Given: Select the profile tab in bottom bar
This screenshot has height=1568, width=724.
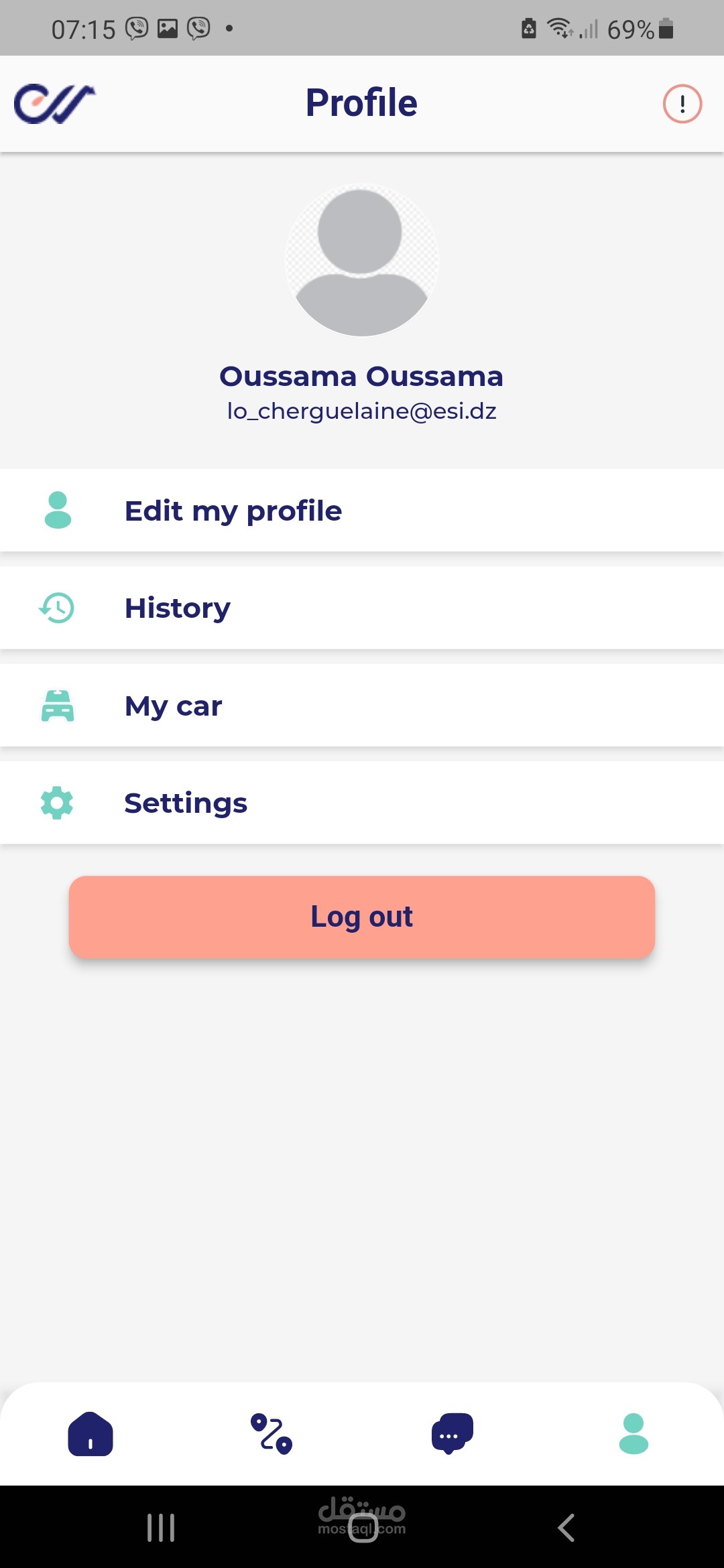Looking at the screenshot, I should coord(633,1434).
